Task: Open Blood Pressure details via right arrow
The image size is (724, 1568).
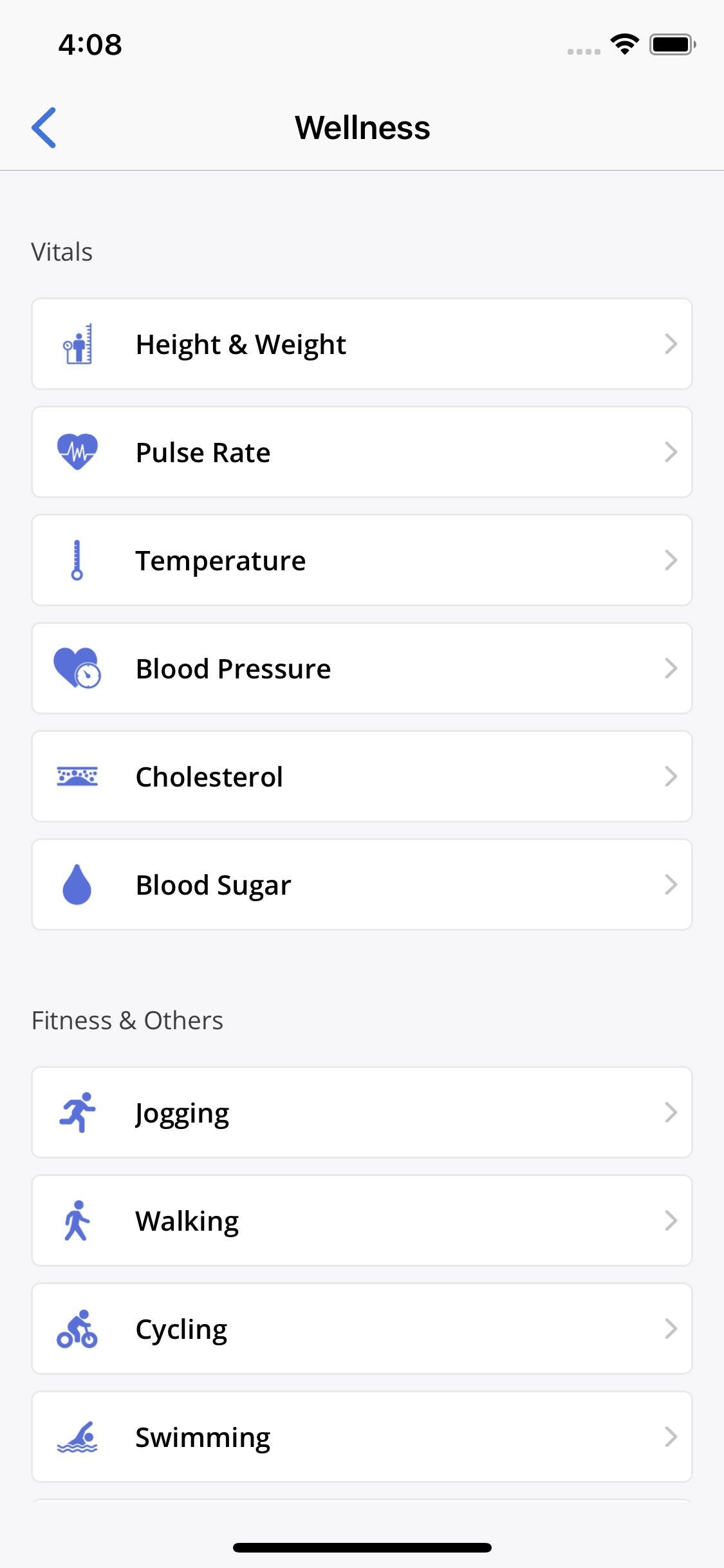Action: [671, 668]
